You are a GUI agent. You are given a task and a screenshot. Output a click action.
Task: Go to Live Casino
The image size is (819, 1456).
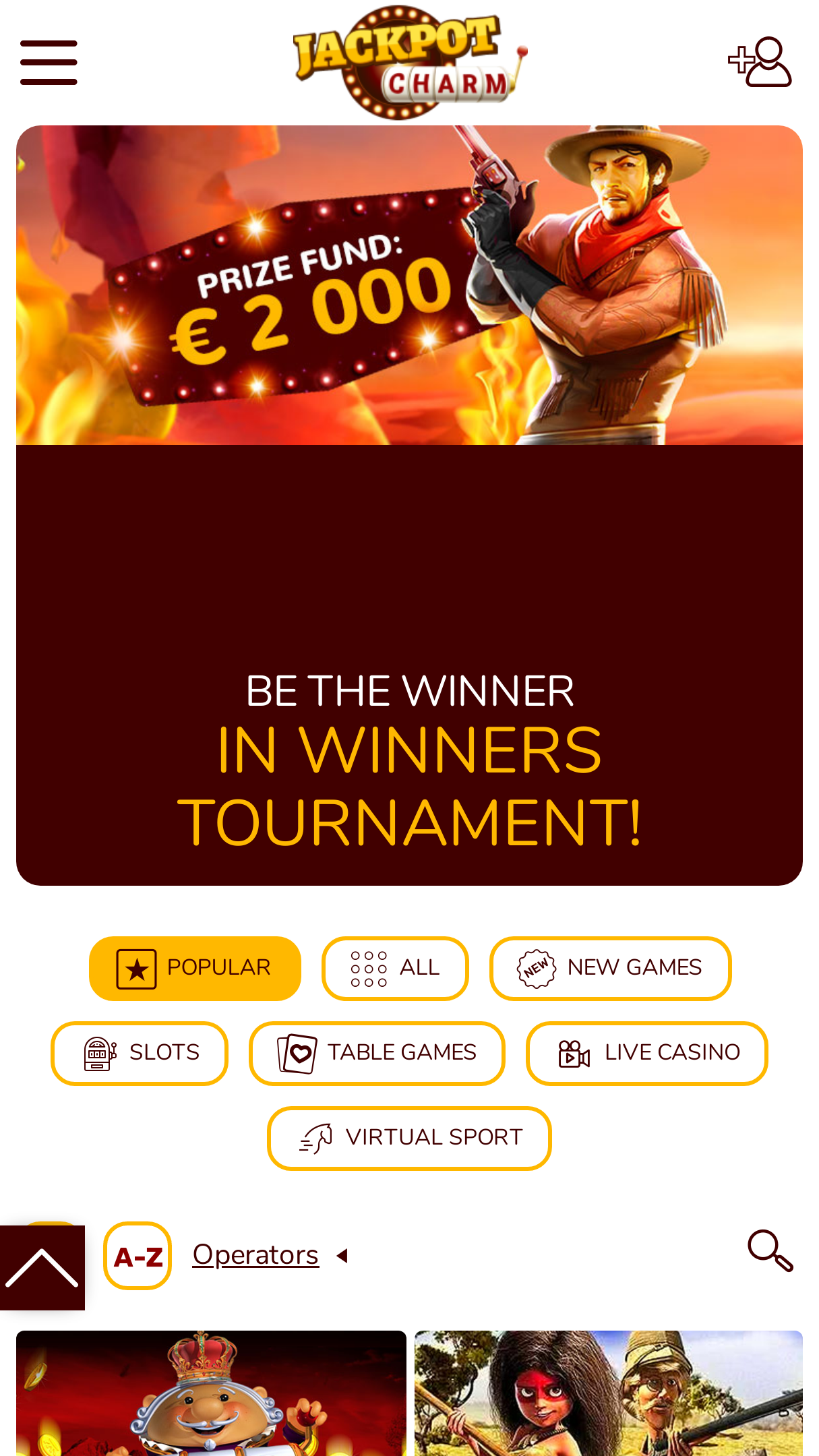(x=647, y=1053)
